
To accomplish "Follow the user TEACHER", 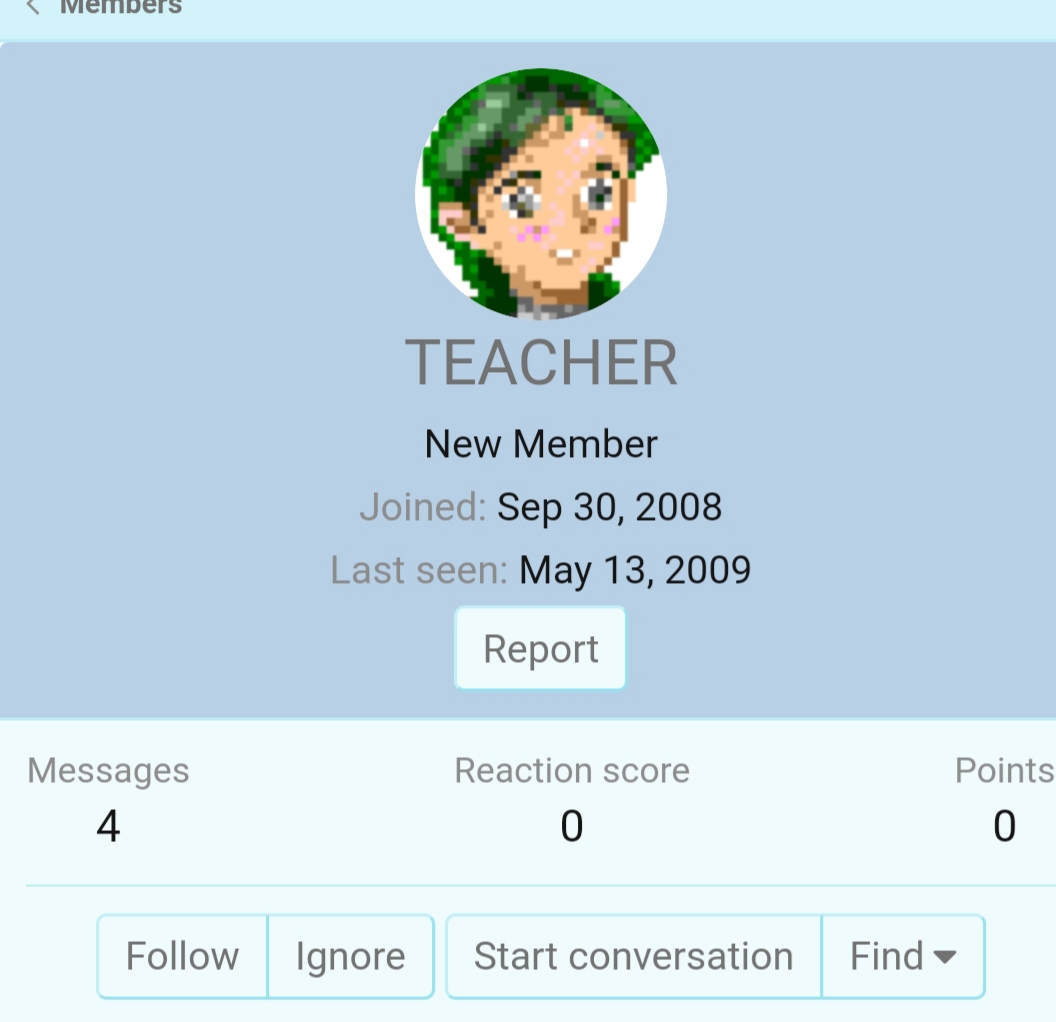I will click(x=182, y=957).
